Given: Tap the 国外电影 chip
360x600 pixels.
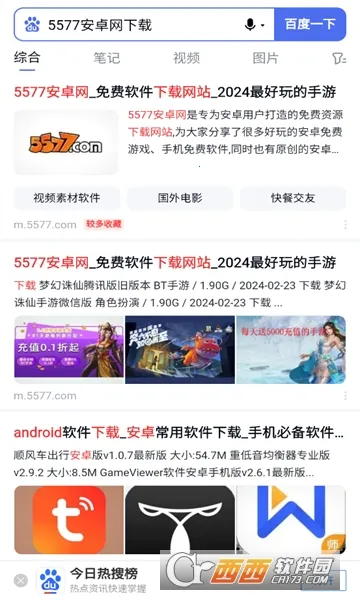Looking at the screenshot, I should click(x=180, y=198).
